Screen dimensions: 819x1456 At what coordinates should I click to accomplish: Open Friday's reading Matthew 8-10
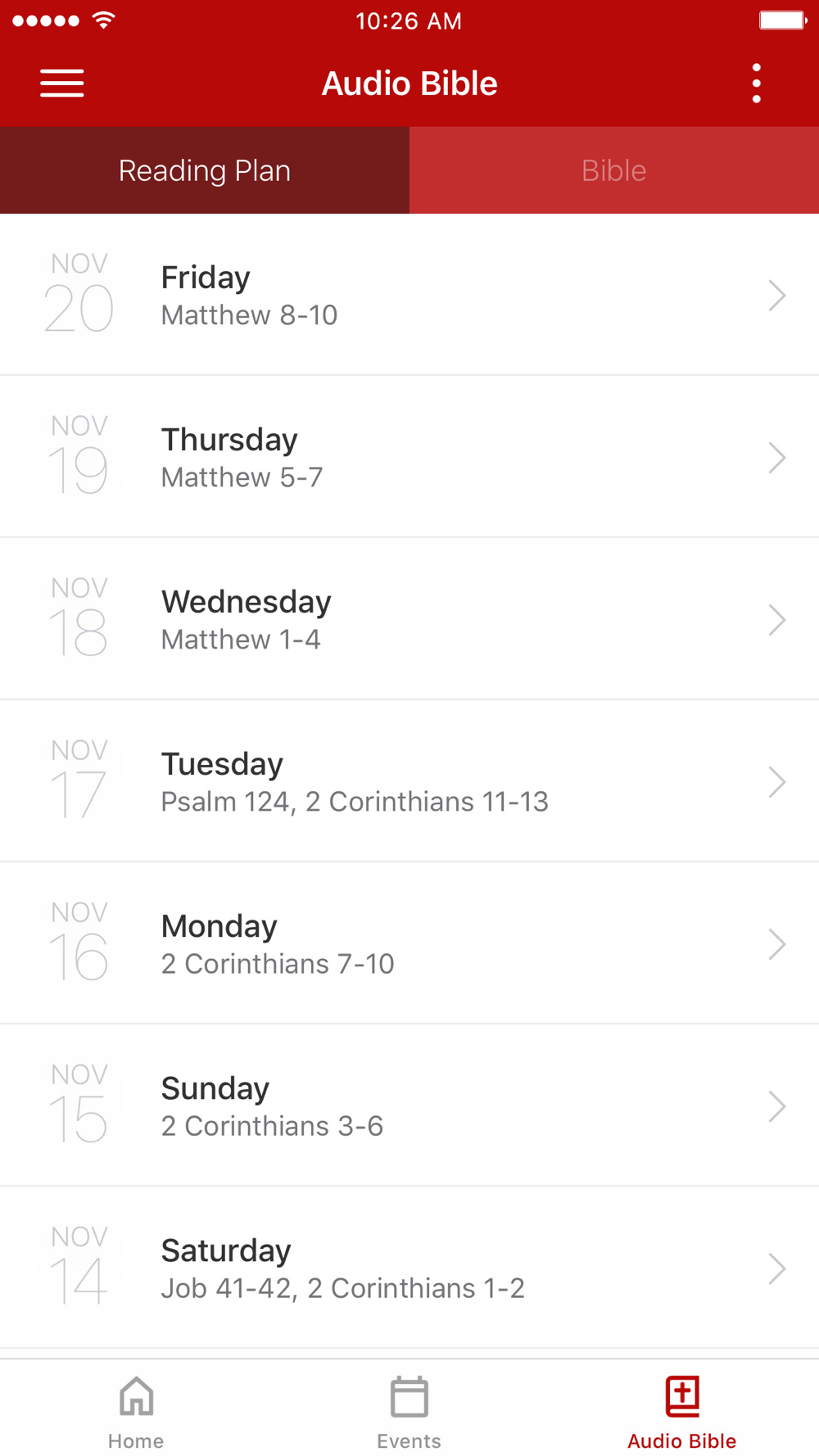click(x=409, y=295)
